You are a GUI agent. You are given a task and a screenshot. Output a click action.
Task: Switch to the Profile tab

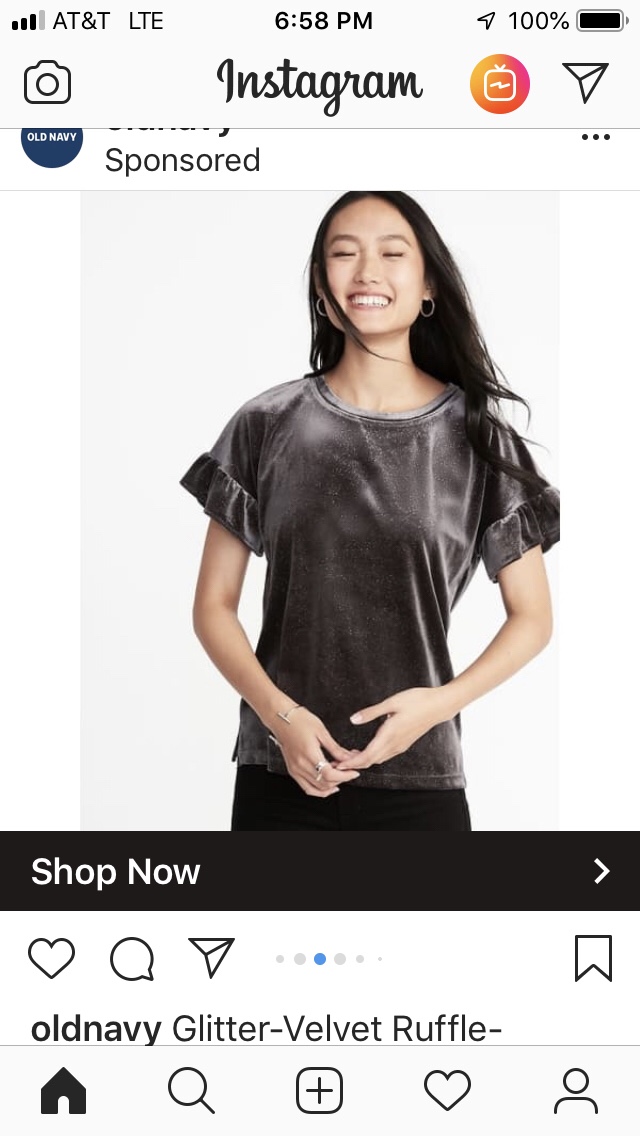pos(575,1090)
